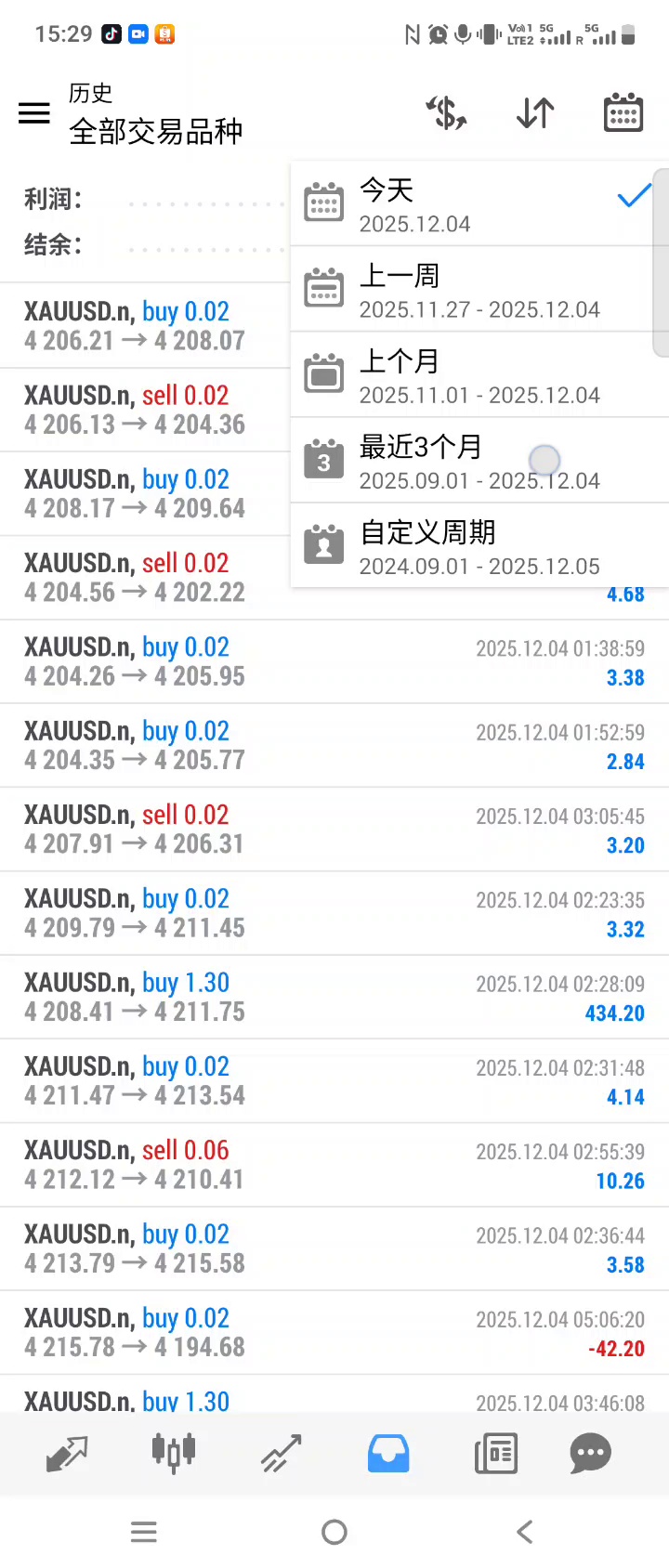Go to the system home screen
669x1568 pixels.
tap(334, 1532)
